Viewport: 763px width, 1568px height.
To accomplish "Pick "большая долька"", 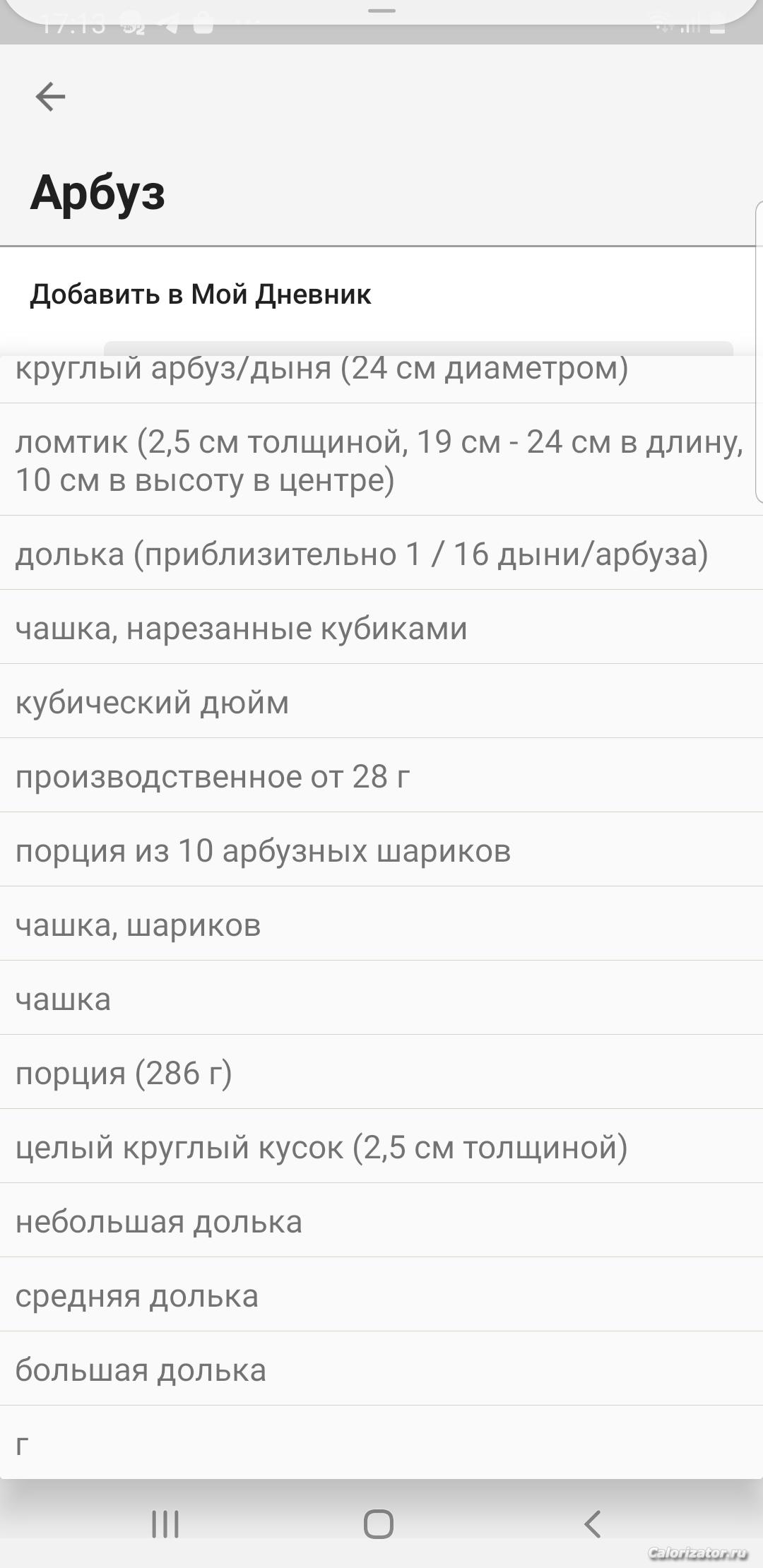I will pos(381,1369).
